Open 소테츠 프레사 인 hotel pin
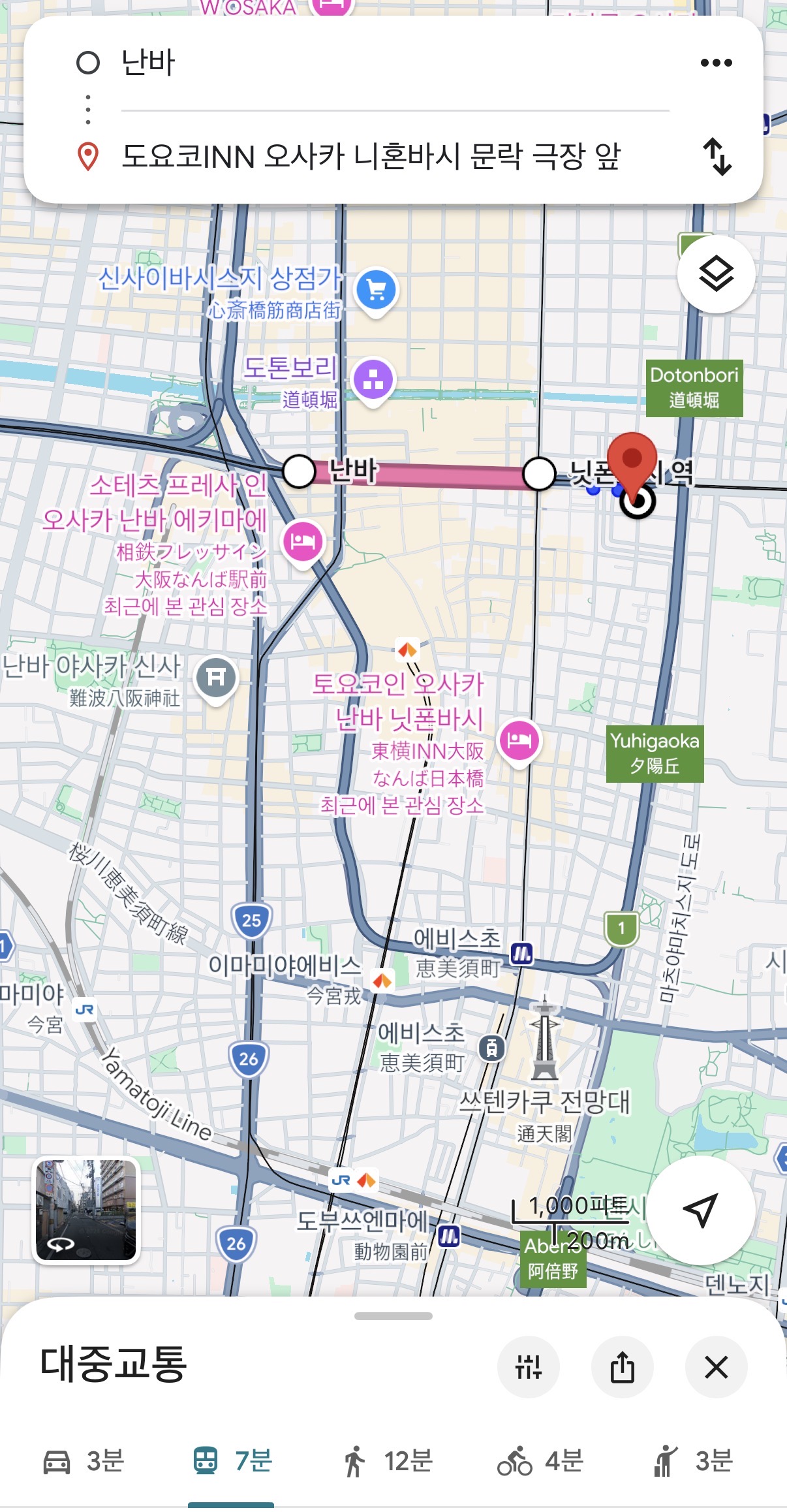This screenshot has height=1512, width=787. (x=303, y=543)
